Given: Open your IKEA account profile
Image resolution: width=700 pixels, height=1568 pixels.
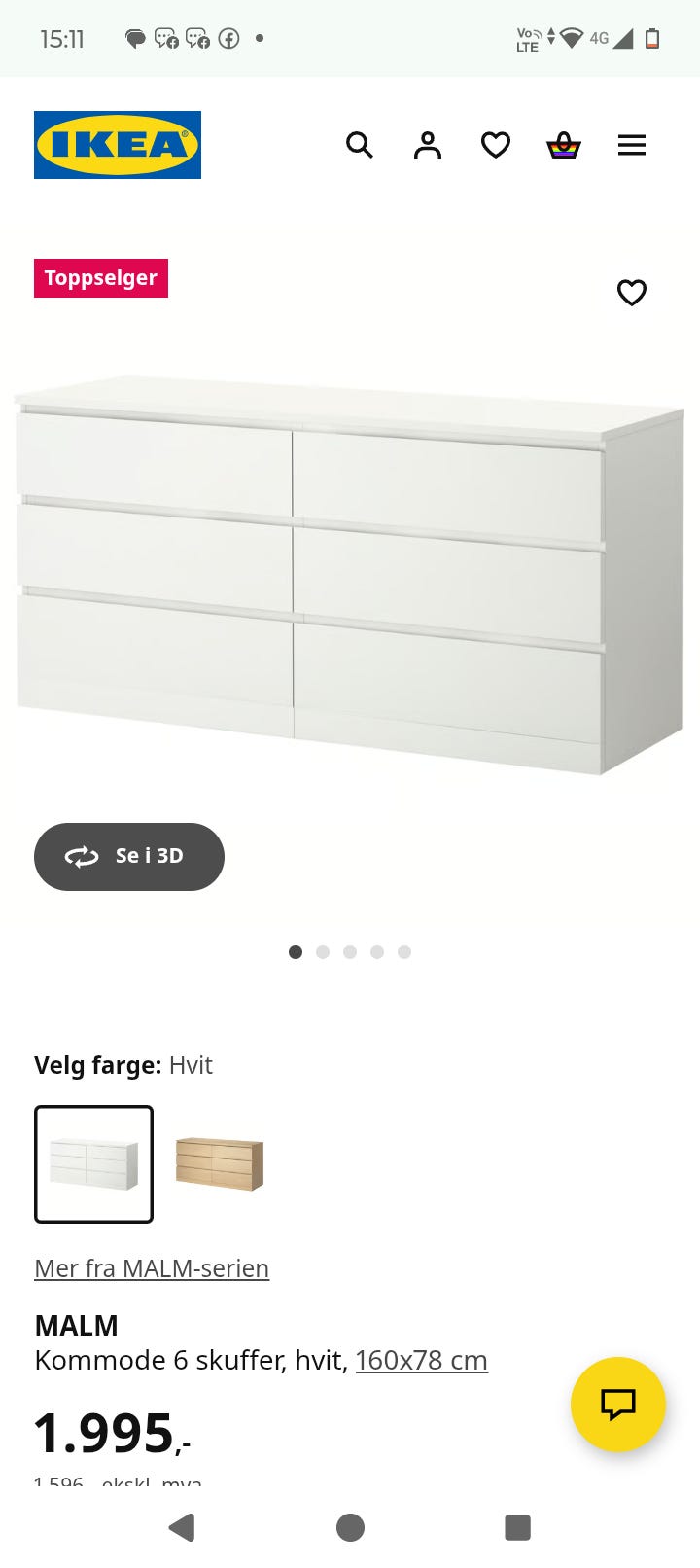Looking at the screenshot, I should (428, 145).
